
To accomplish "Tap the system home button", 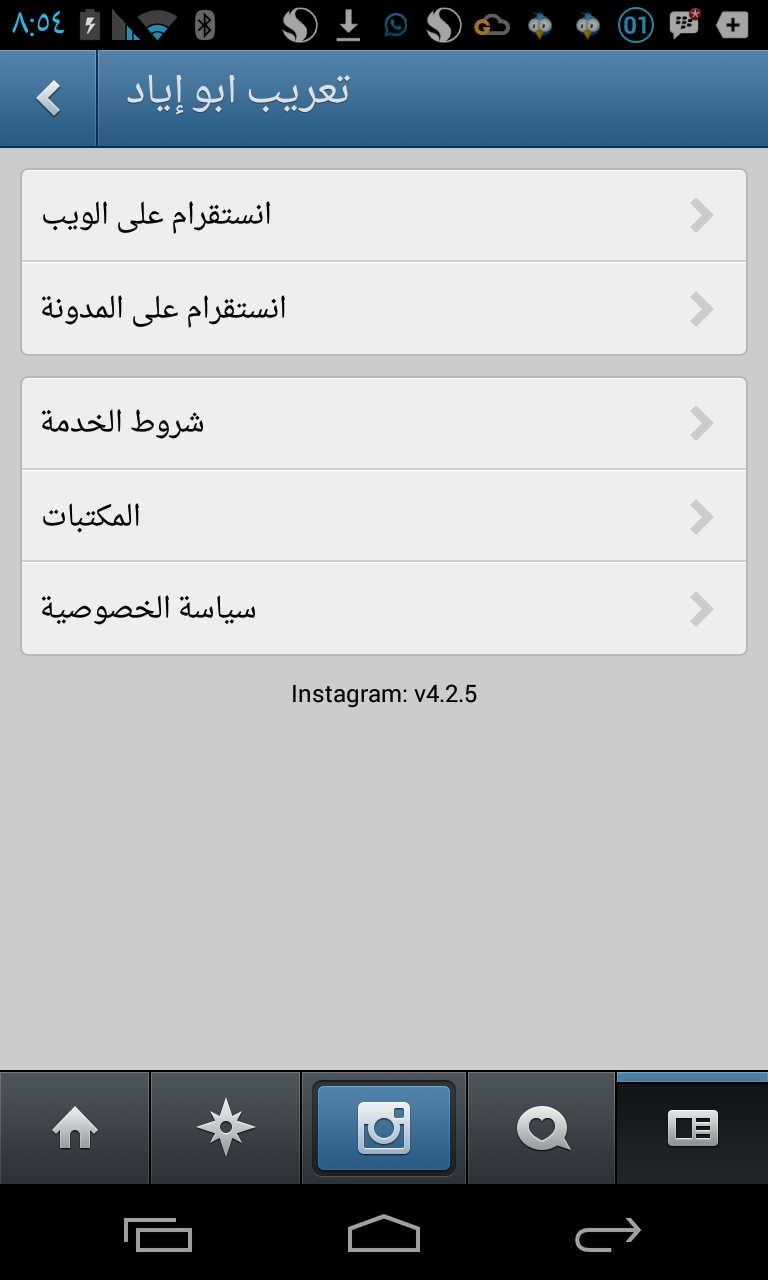I will tap(384, 1234).
